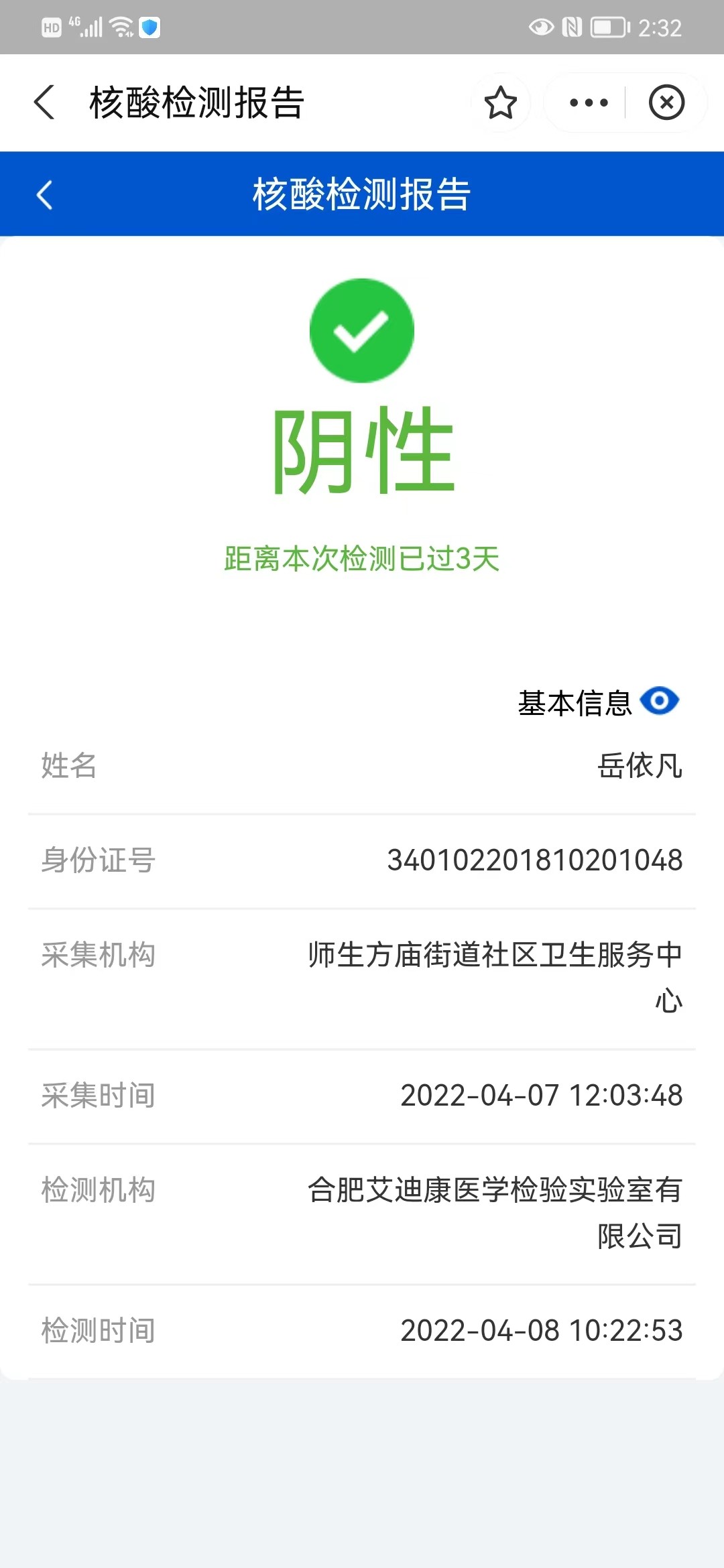Go back from the top navigation bar
Image resolution: width=724 pixels, height=1568 pixels.
[45, 103]
